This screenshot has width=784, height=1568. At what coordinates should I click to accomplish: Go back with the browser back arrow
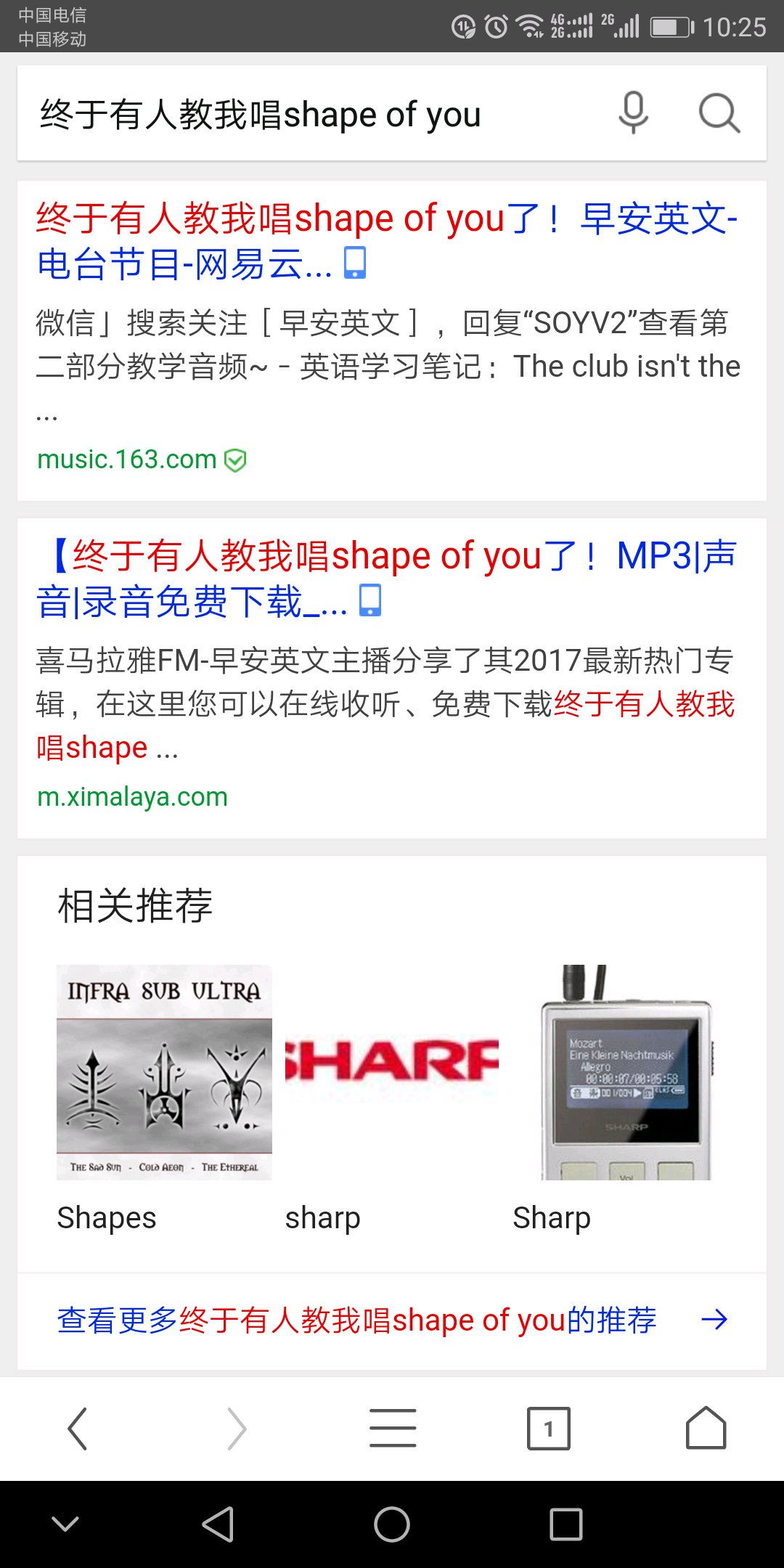77,1429
